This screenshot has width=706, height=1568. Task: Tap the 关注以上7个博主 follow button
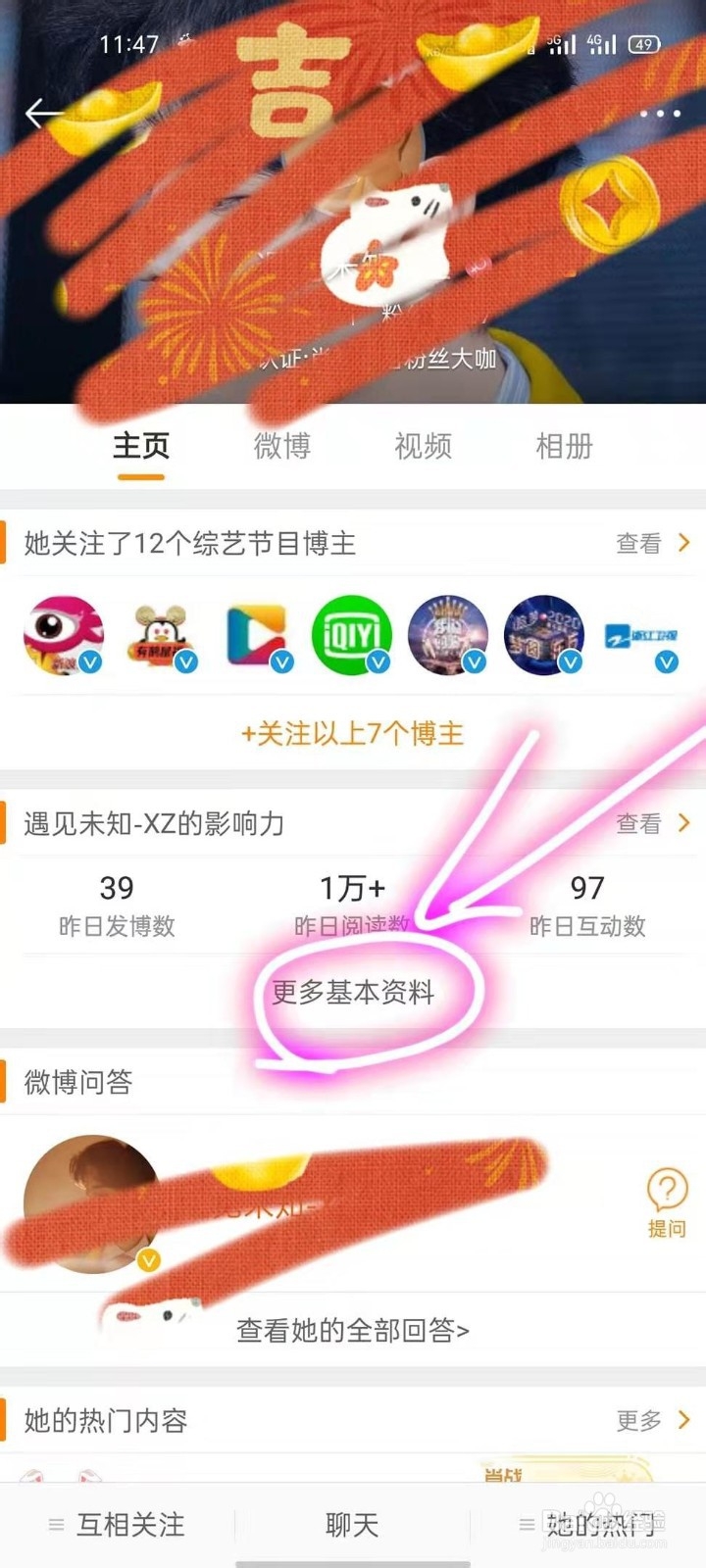click(x=353, y=733)
